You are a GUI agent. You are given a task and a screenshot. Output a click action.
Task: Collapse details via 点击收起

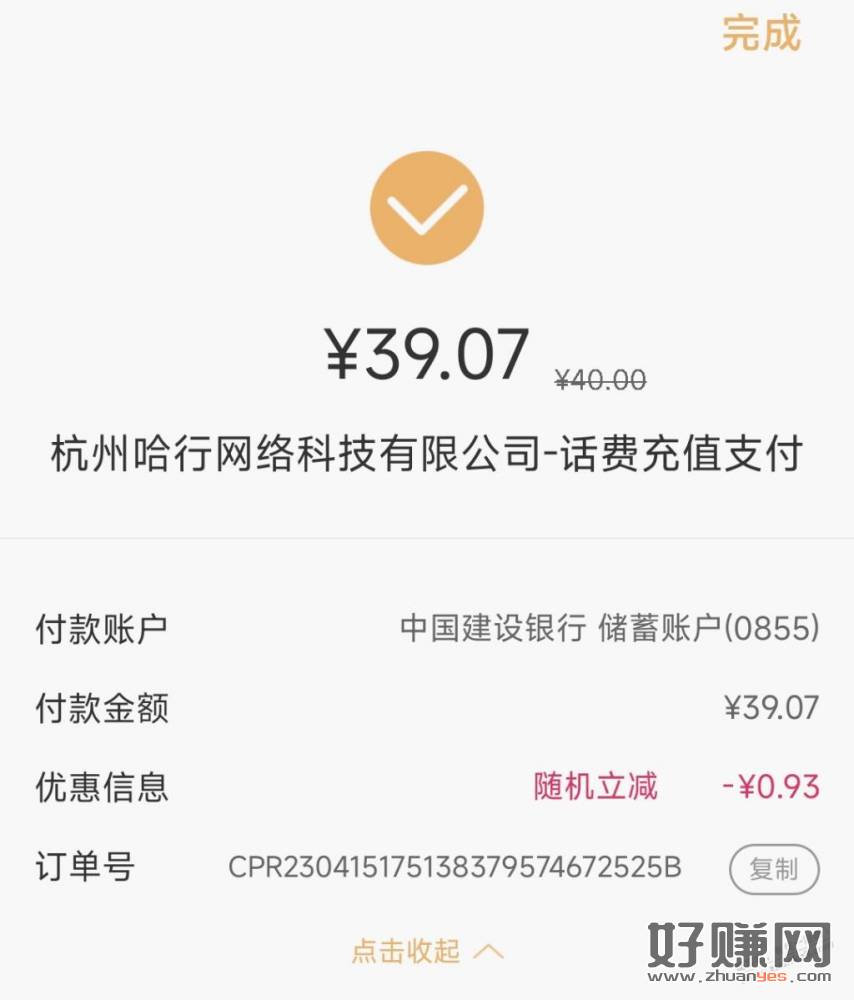pos(426,949)
